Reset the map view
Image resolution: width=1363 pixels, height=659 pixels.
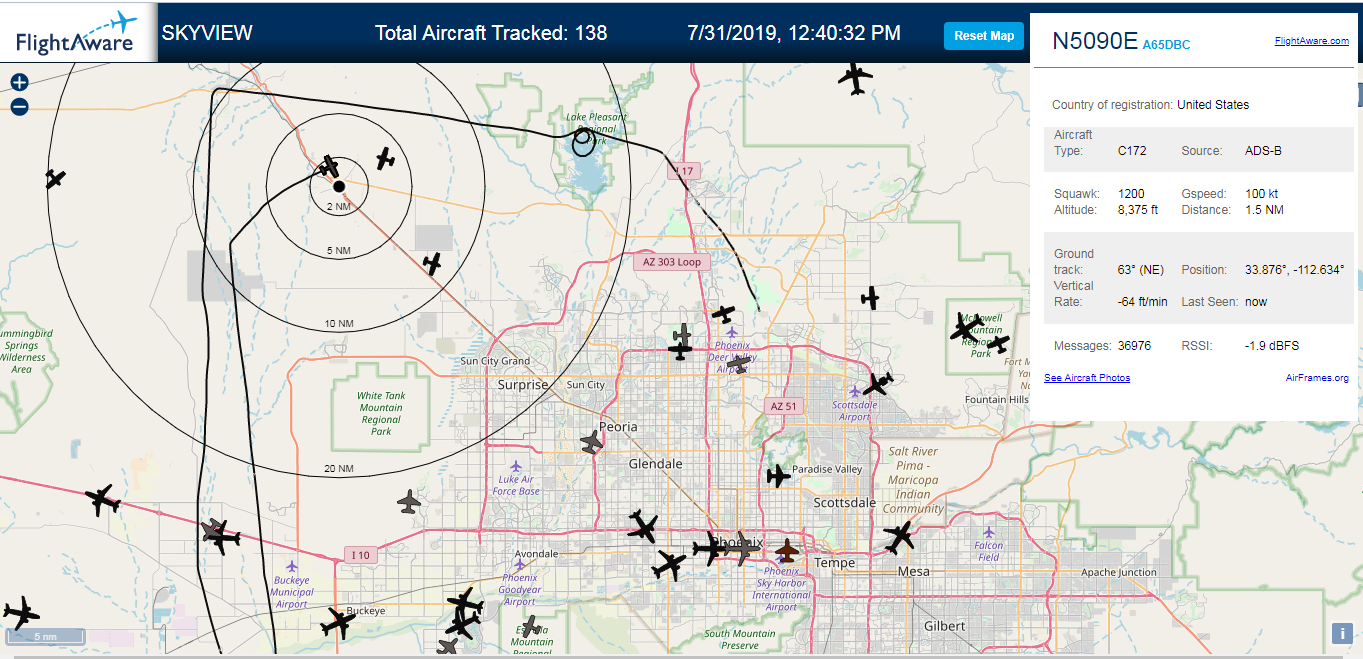pyautogui.click(x=984, y=36)
